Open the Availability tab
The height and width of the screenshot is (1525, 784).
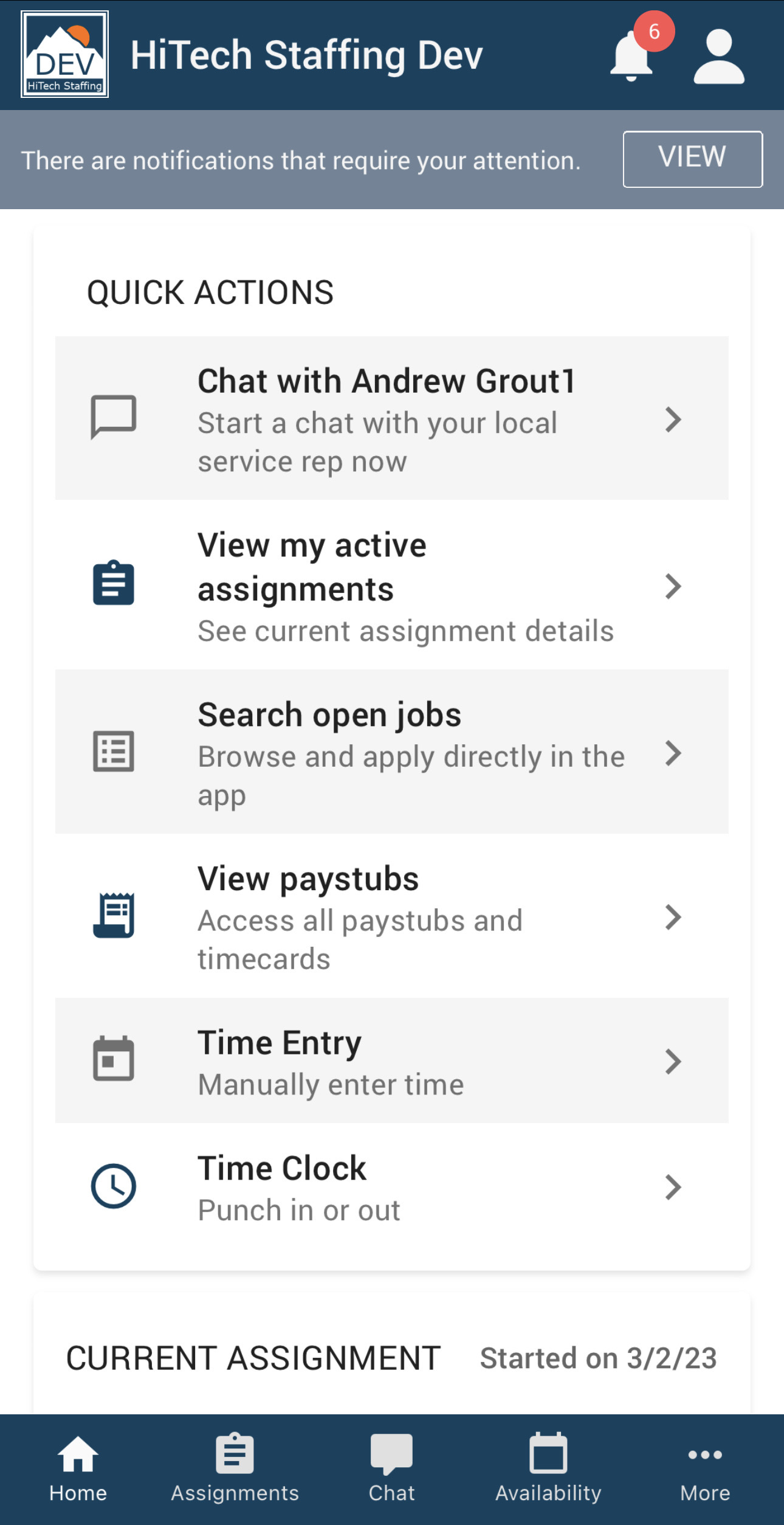tap(548, 1468)
